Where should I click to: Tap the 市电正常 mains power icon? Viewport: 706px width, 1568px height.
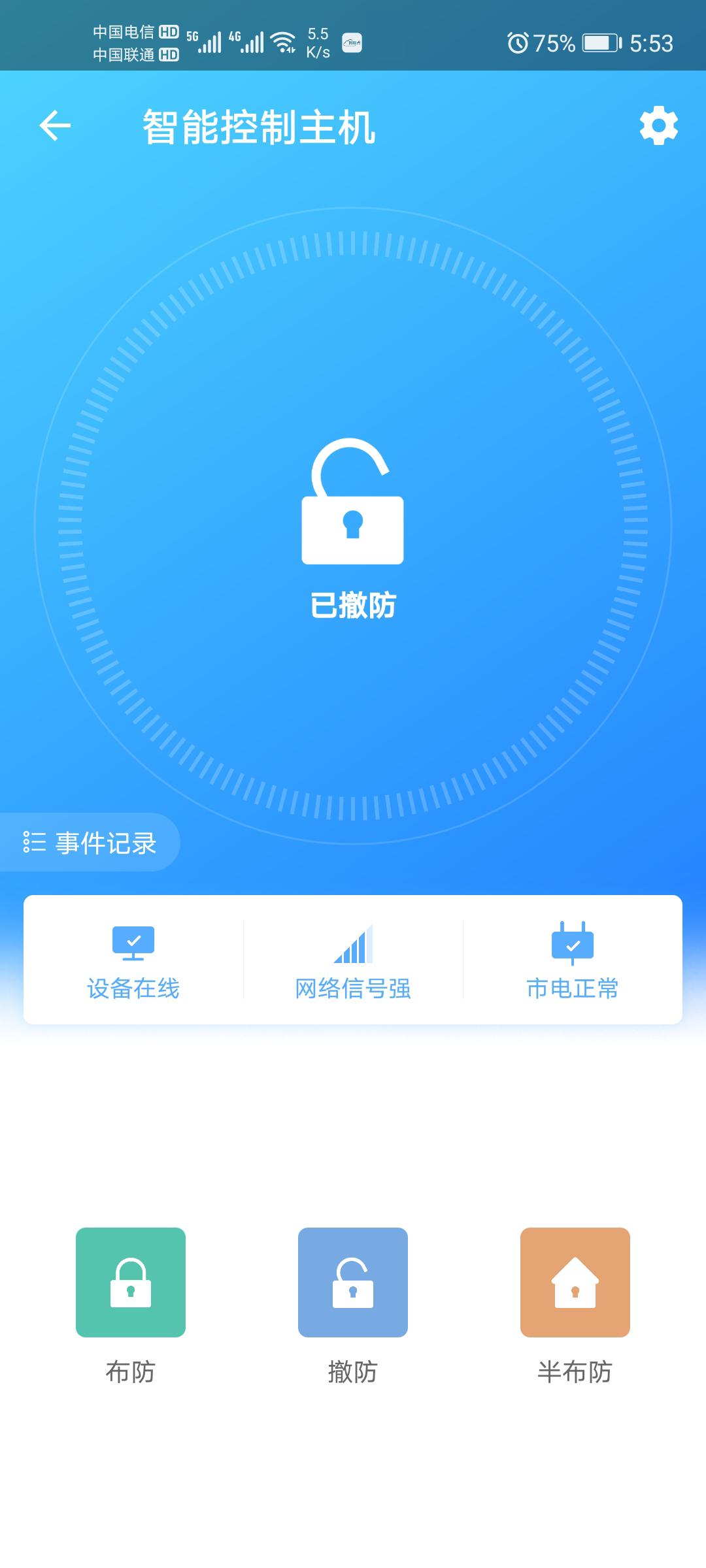tap(574, 942)
